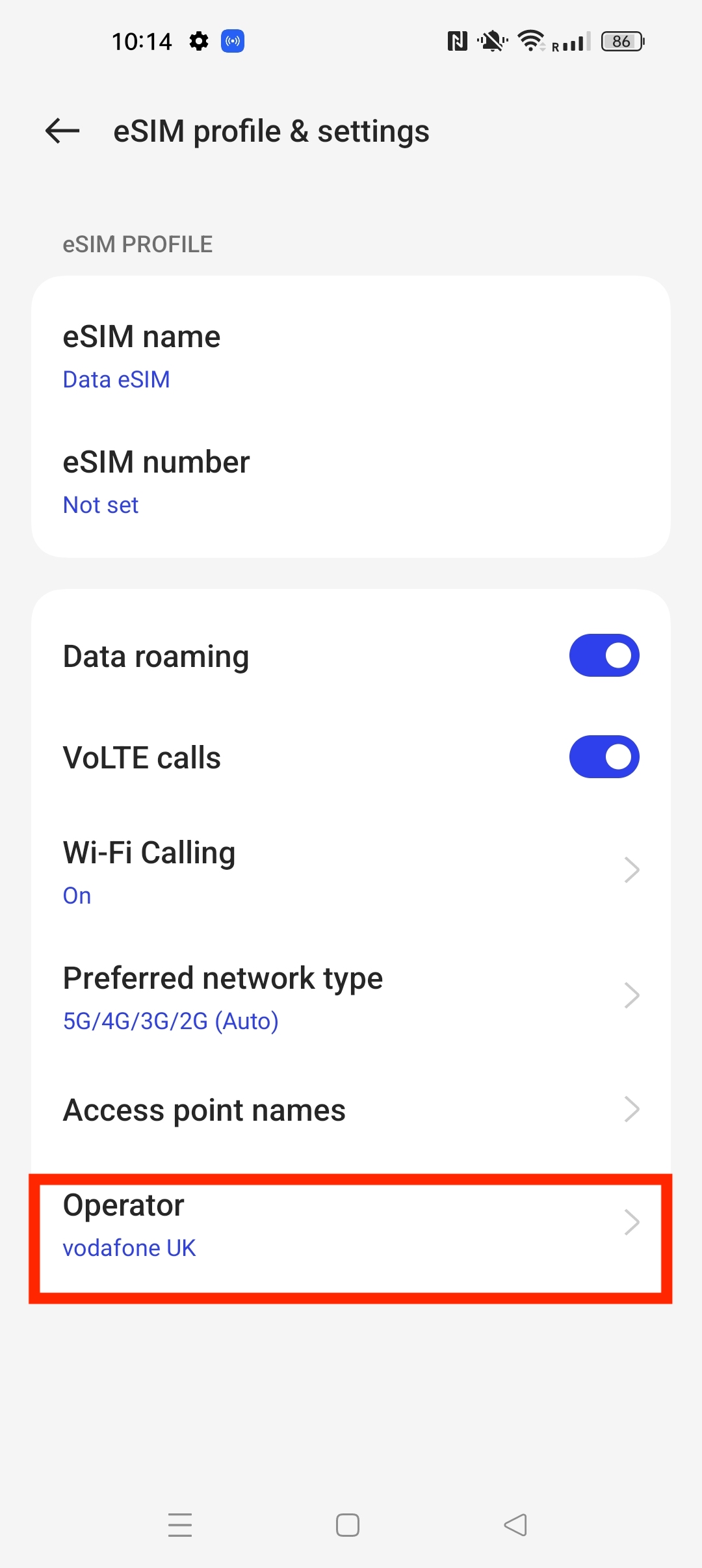
Task: Turn off Data roaming
Action: 604,655
